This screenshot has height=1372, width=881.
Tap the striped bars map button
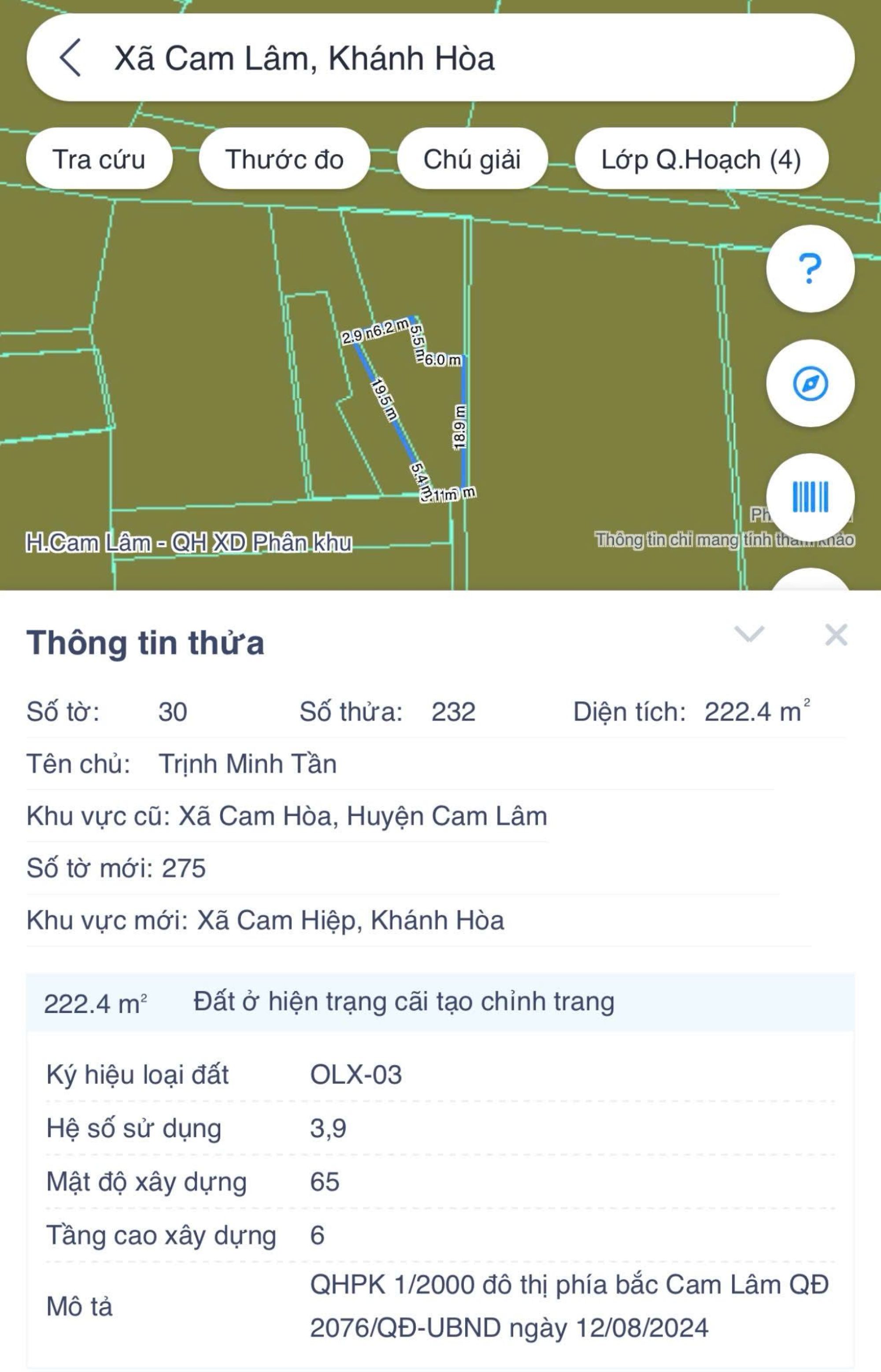point(810,496)
